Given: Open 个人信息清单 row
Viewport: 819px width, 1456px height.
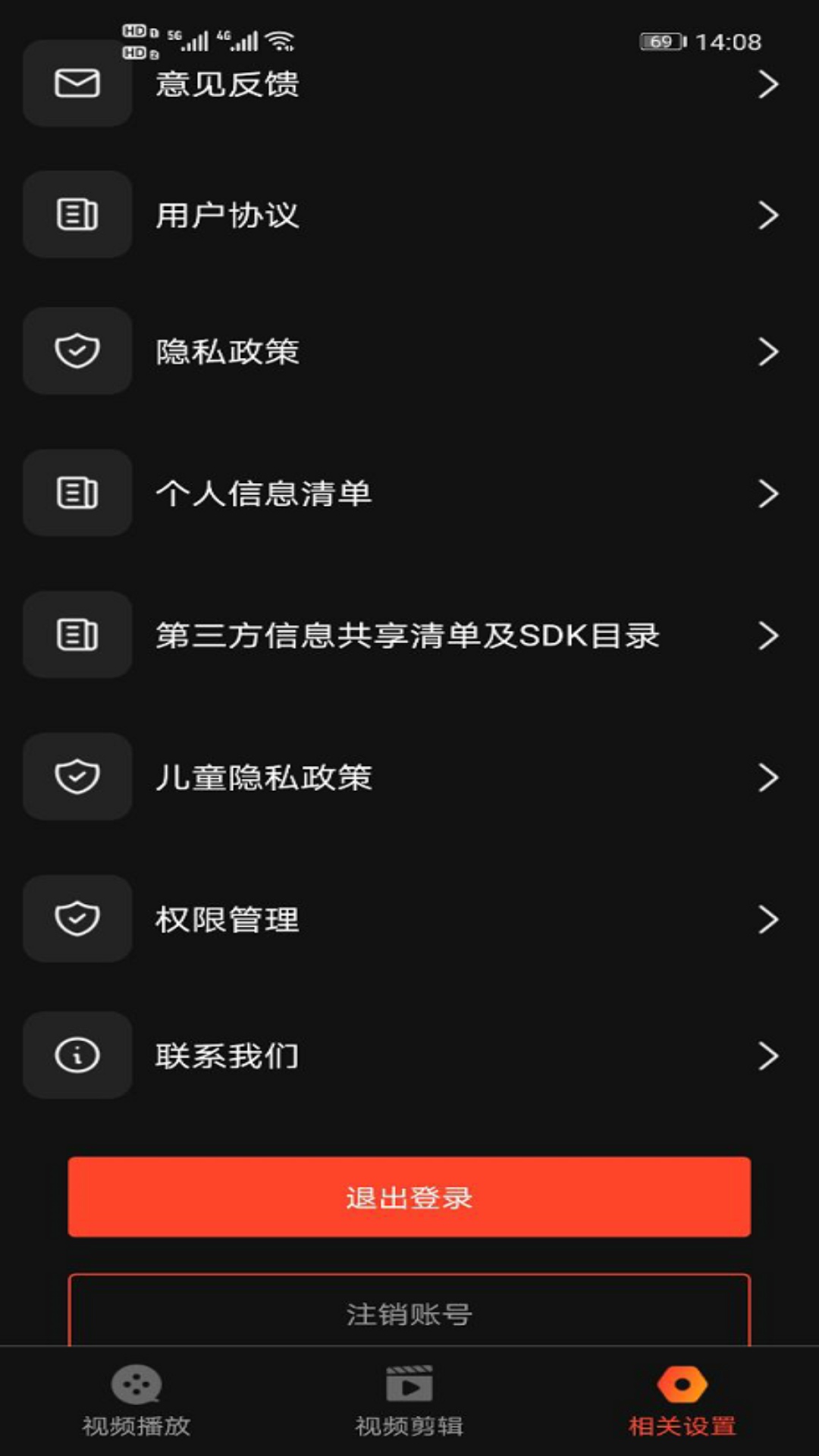Looking at the screenshot, I should 409,493.
